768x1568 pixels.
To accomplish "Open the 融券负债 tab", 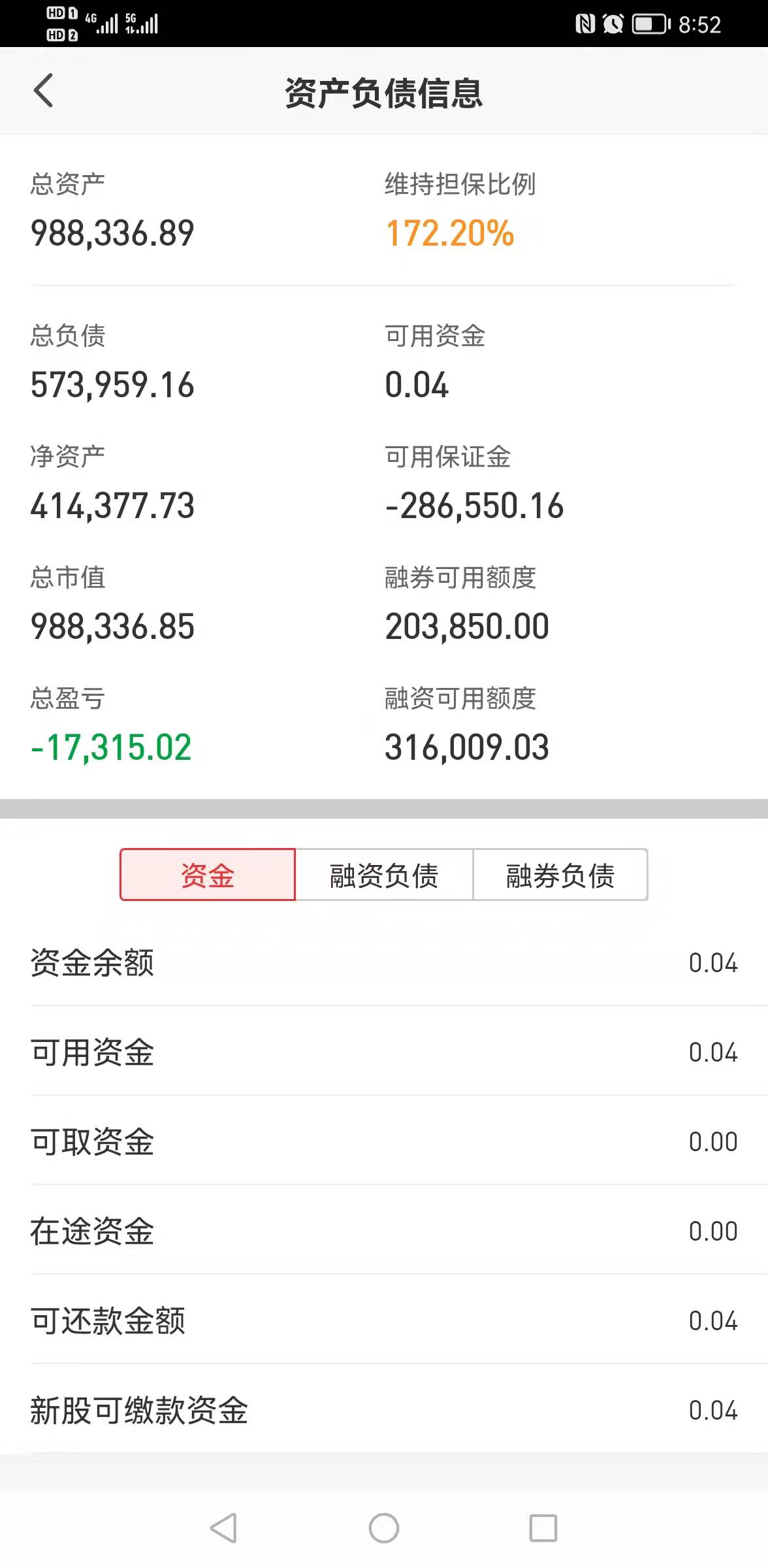I will coord(560,875).
